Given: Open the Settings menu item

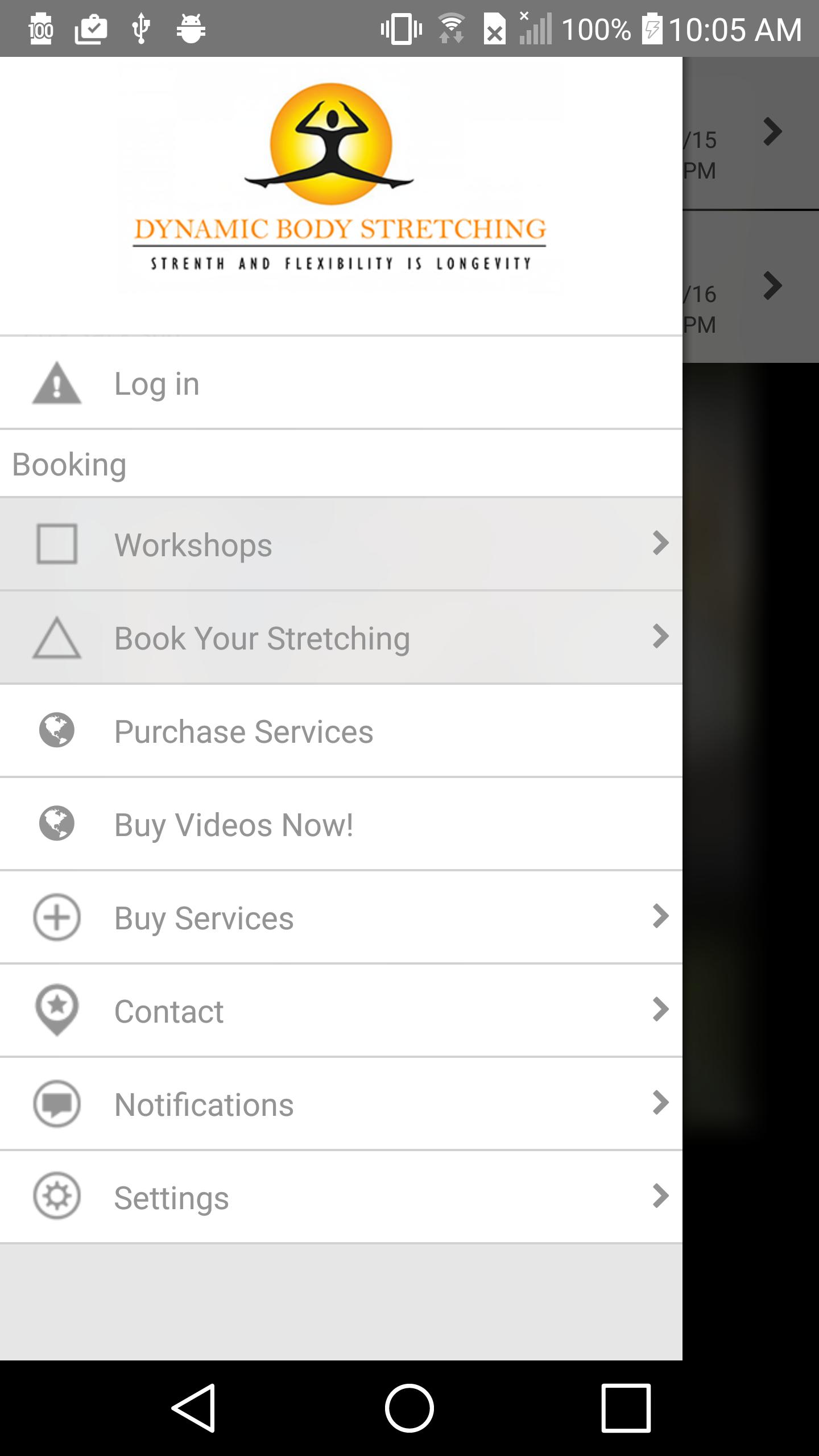Looking at the screenshot, I should (341, 1197).
